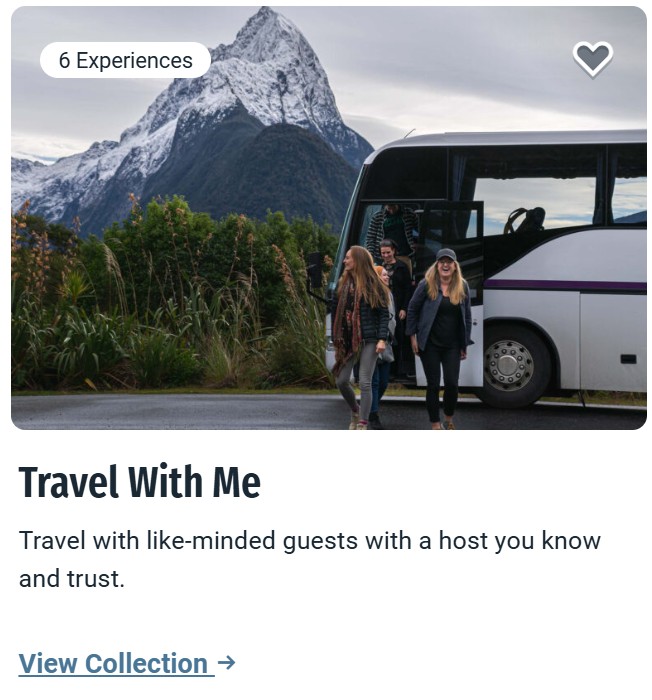
Task: Favorite the Travel With Me collection
Action: tap(592, 59)
